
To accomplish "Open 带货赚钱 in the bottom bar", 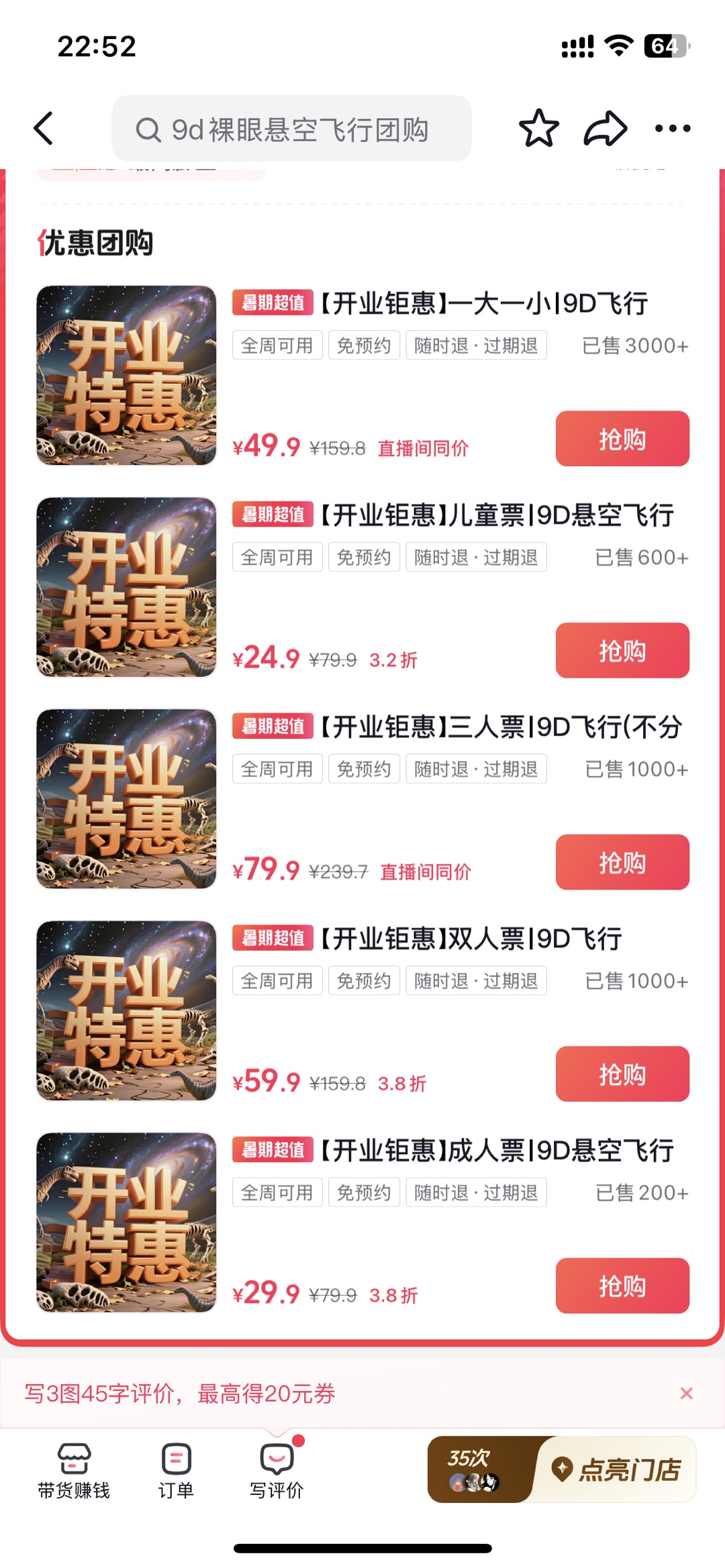I will pos(74,1471).
